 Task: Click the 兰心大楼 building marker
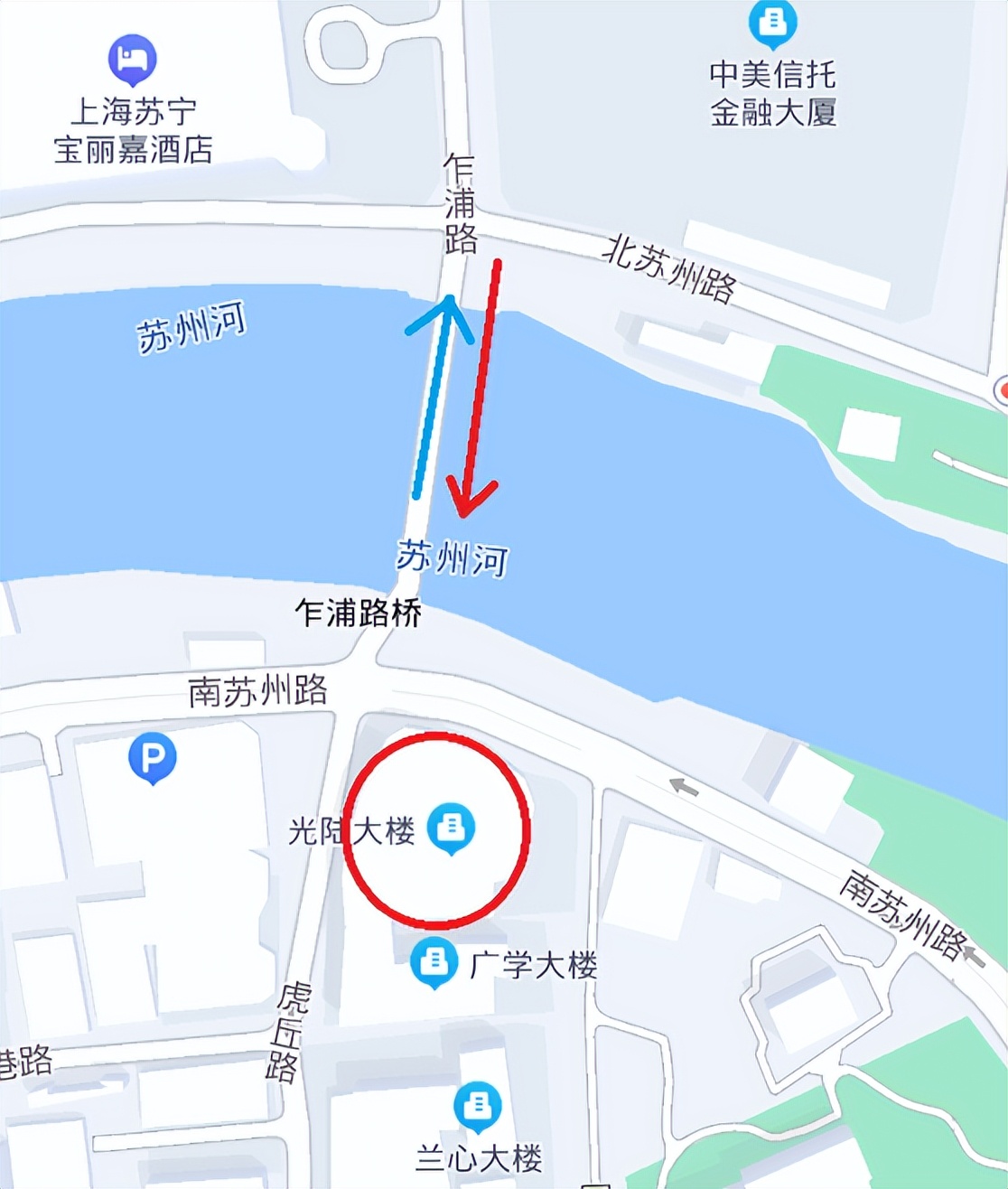(x=477, y=1104)
